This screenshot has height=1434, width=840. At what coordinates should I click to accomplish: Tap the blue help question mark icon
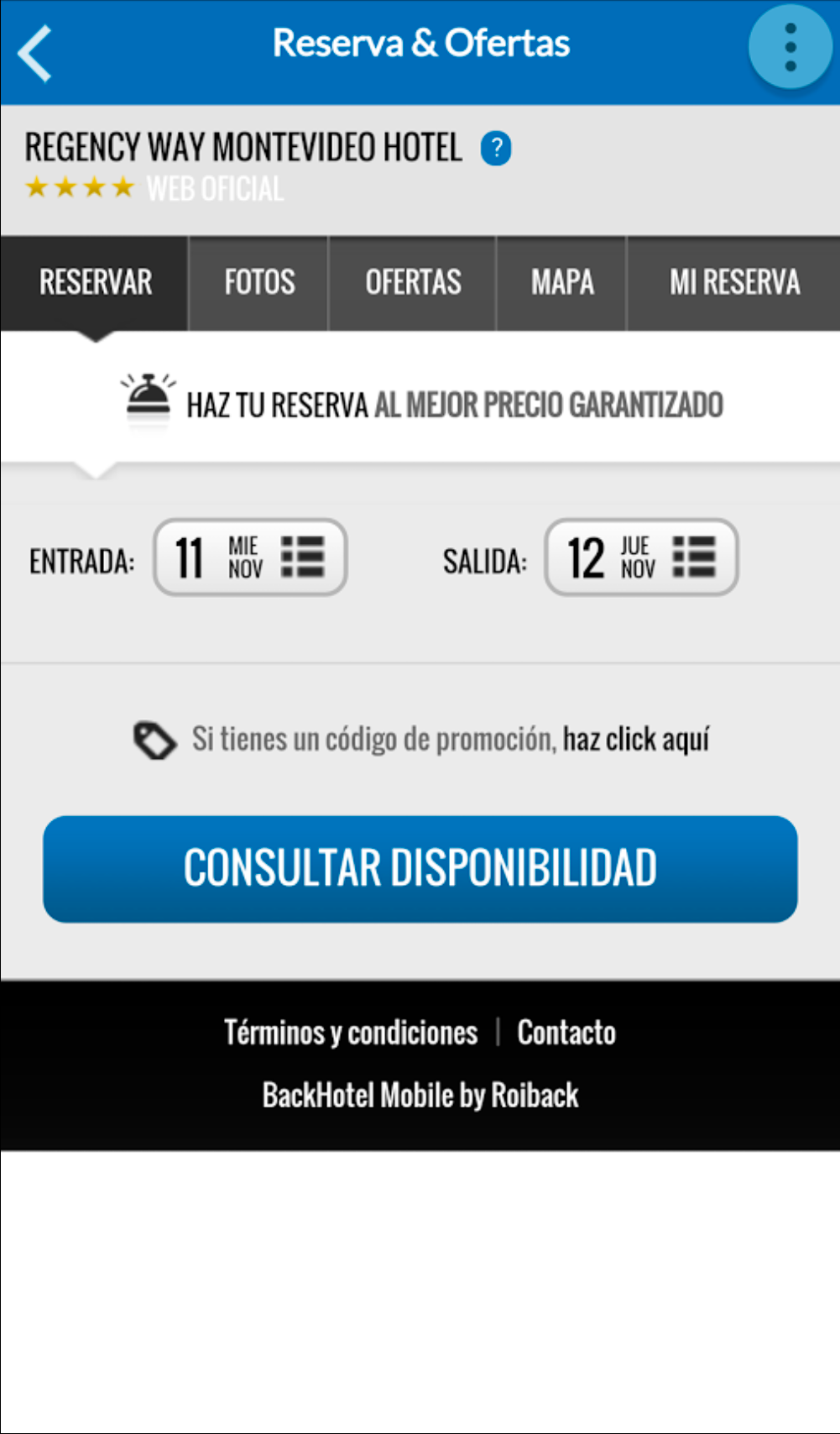pyautogui.click(x=495, y=149)
